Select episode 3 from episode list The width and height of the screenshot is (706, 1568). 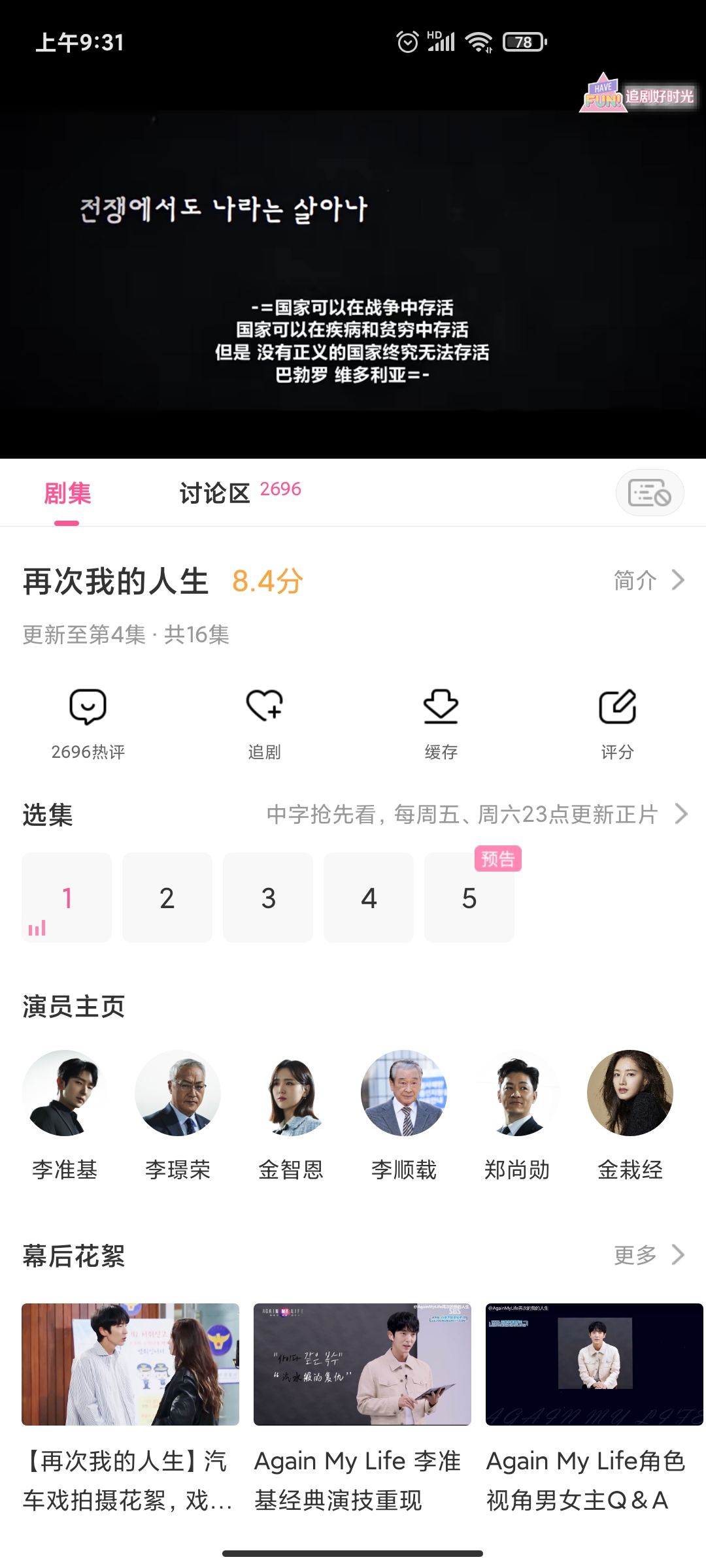[x=268, y=898]
